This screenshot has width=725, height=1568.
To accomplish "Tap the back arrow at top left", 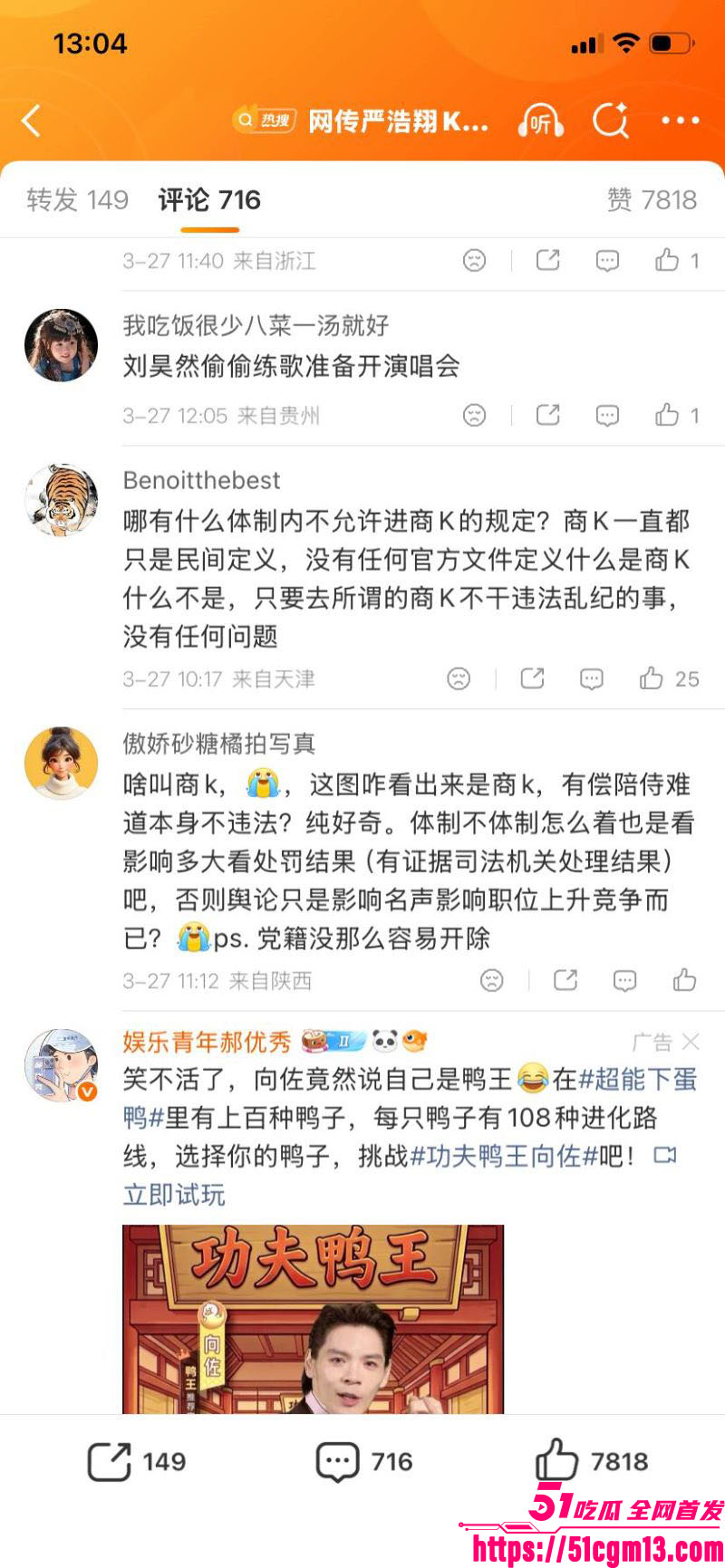I will tap(33, 120).
